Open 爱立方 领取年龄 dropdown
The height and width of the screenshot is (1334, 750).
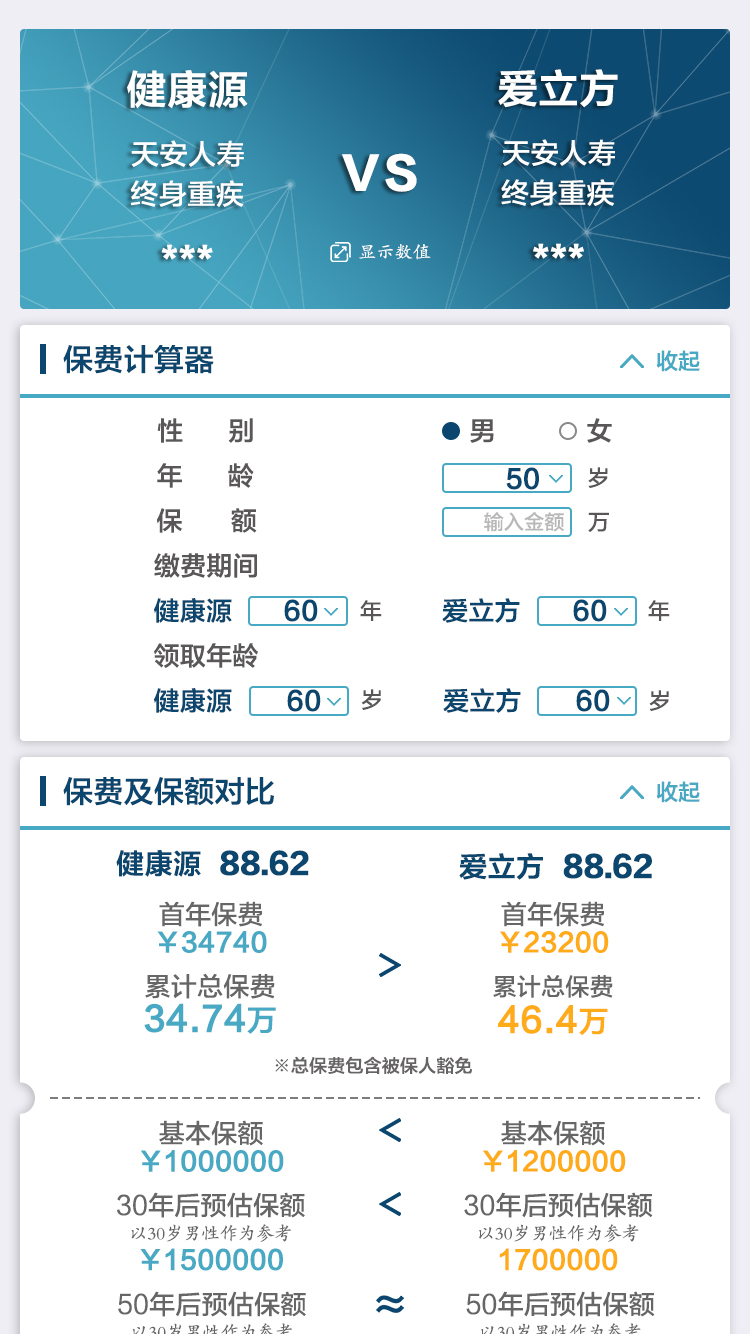click(x=587, y=701)
